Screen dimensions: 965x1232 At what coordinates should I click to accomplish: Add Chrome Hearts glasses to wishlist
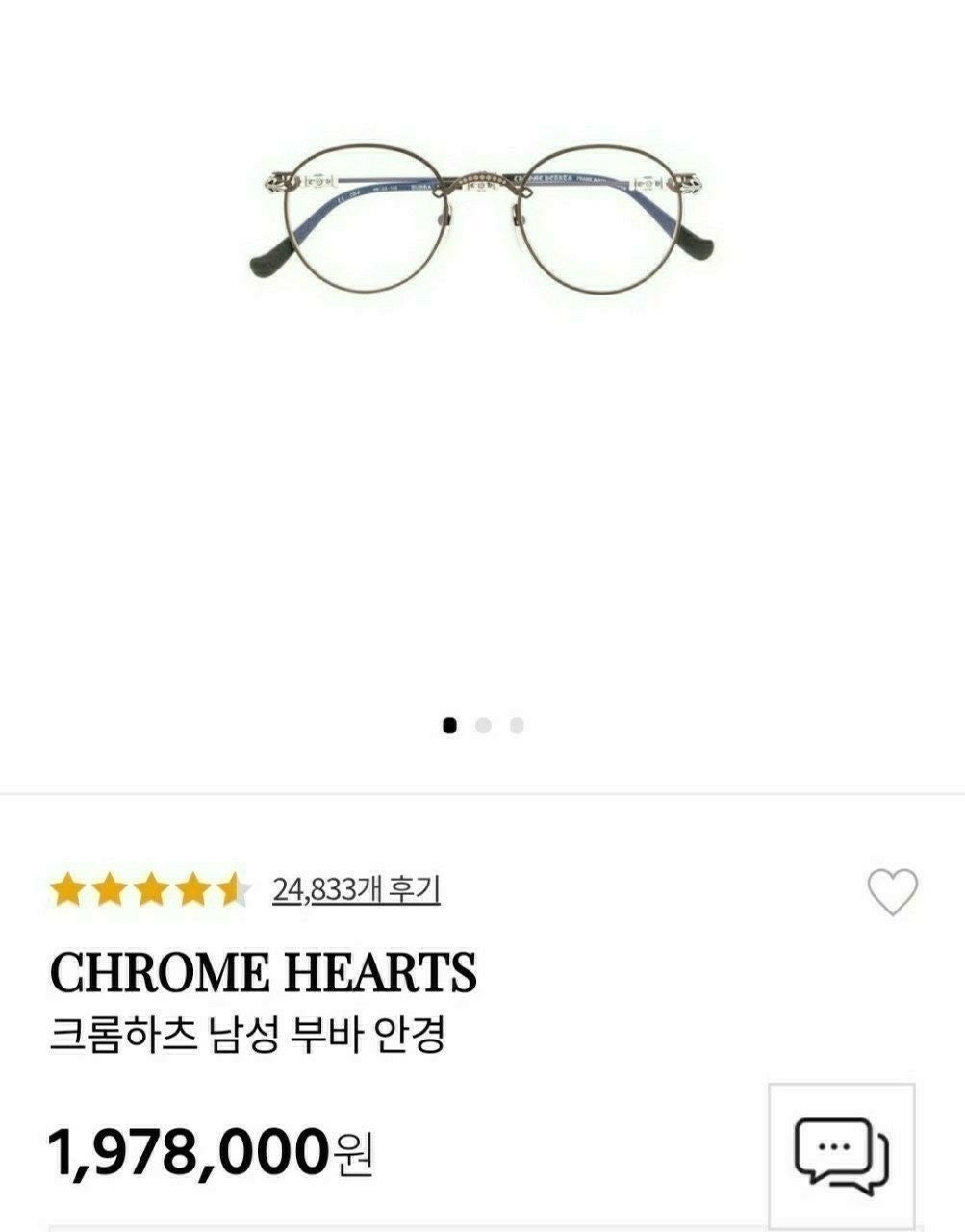point(892,891)
